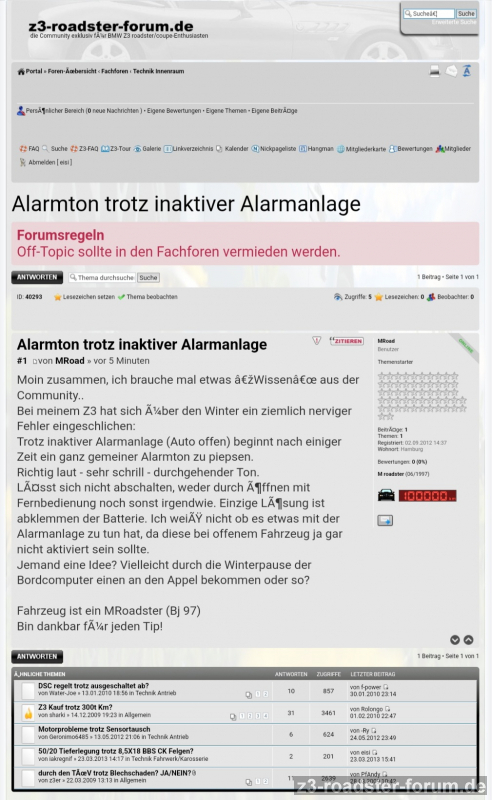
Task: Open thread DSC regelt trotz ausgeschaltet ab?
Action: point(93,686)
